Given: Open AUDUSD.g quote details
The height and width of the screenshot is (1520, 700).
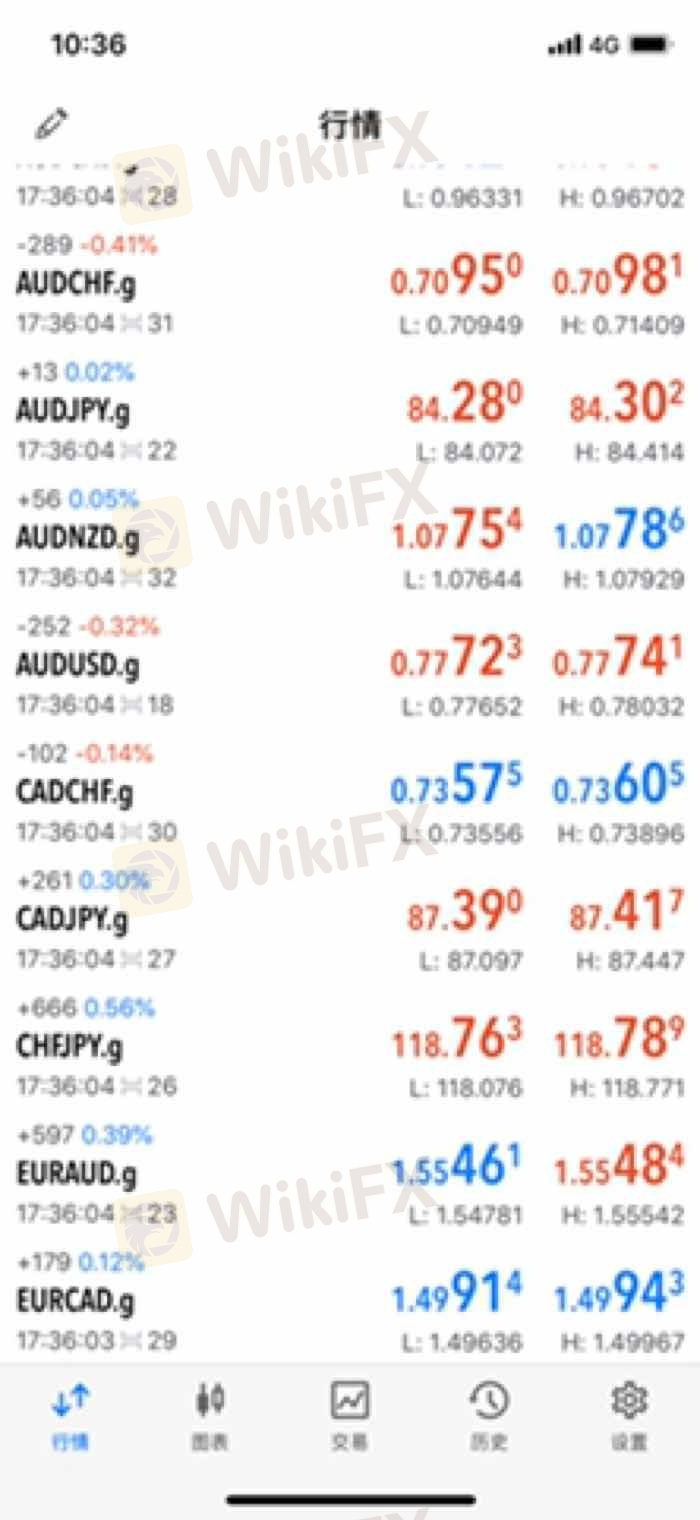Looking at the screenshot, I should click(x=78, y=665).
